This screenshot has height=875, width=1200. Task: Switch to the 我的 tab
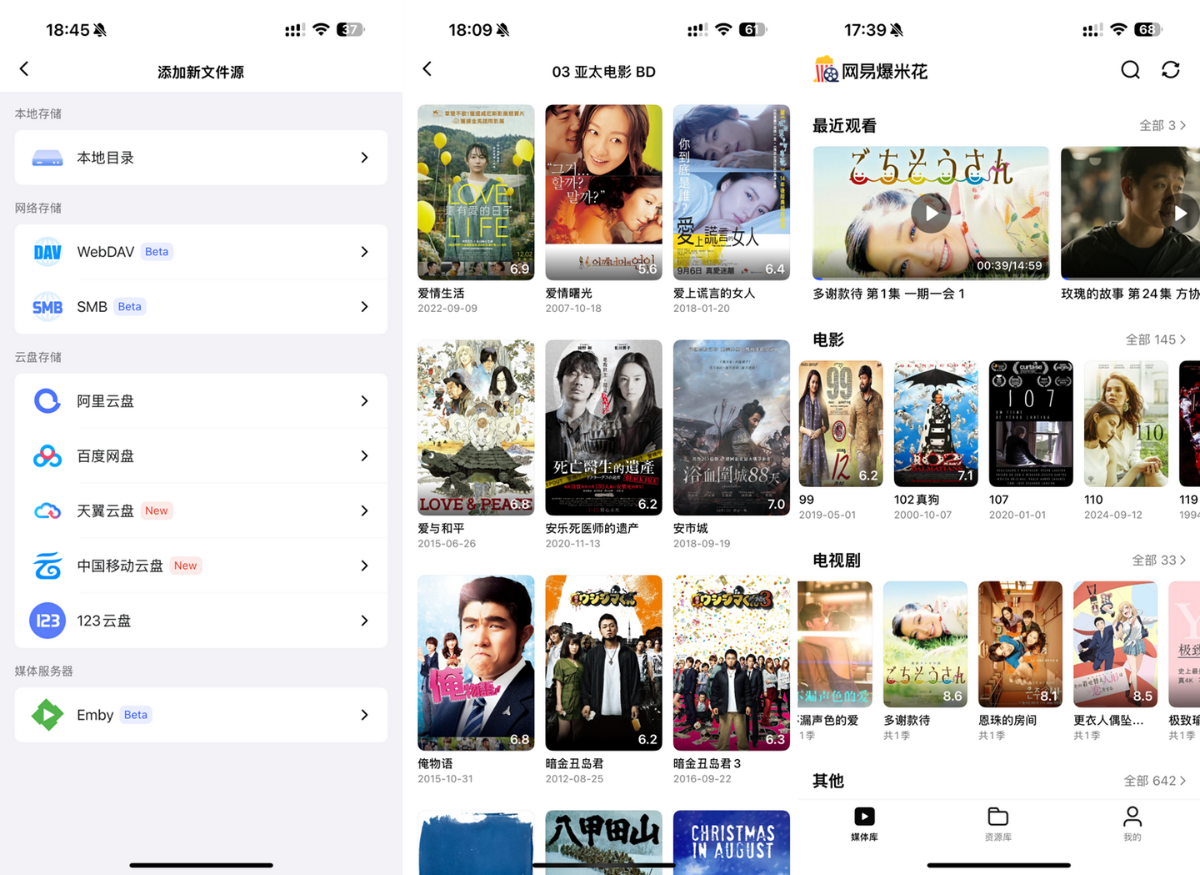coord(1132,823)
